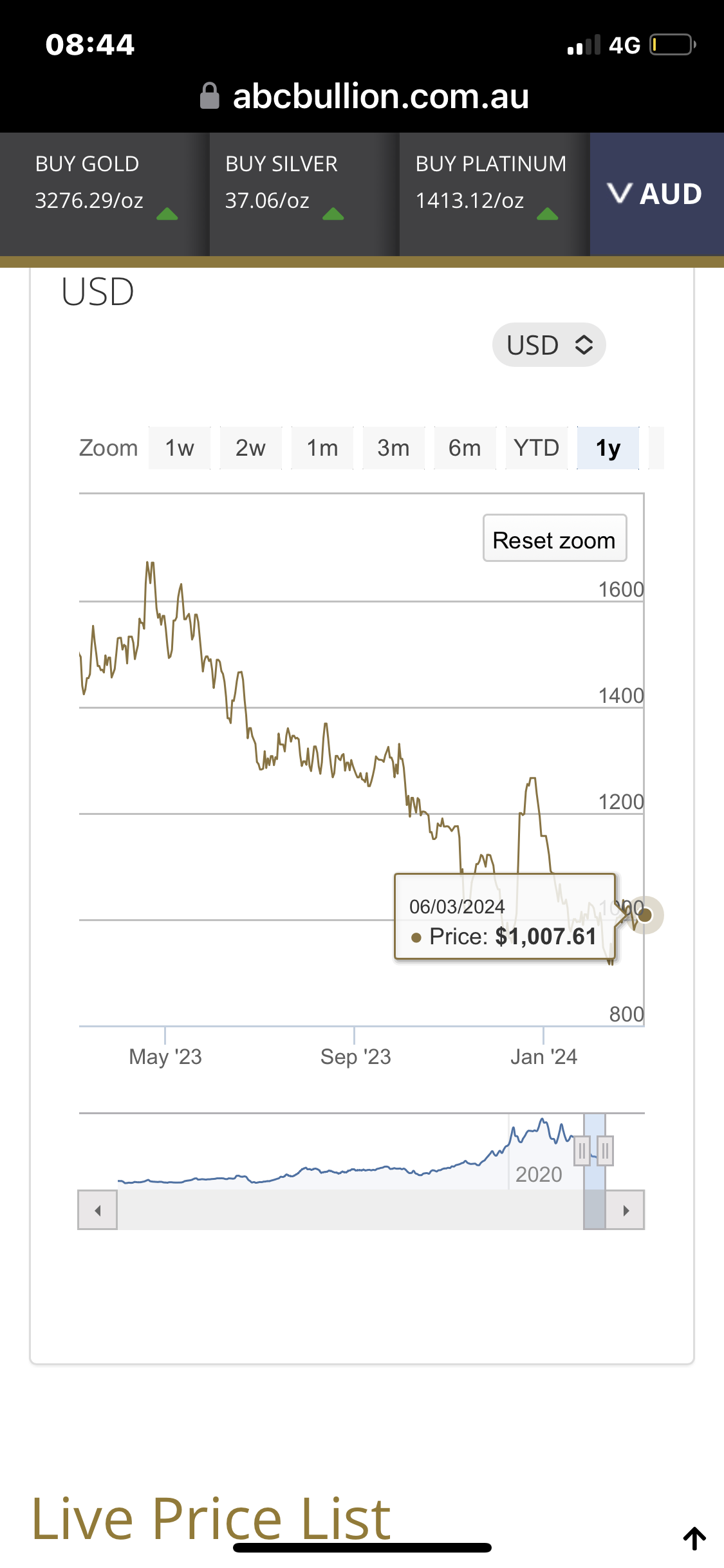This screenshot has width=724, height=1568.
Task: Tap the navigator's right scroll arrow
Action: 626,1210
